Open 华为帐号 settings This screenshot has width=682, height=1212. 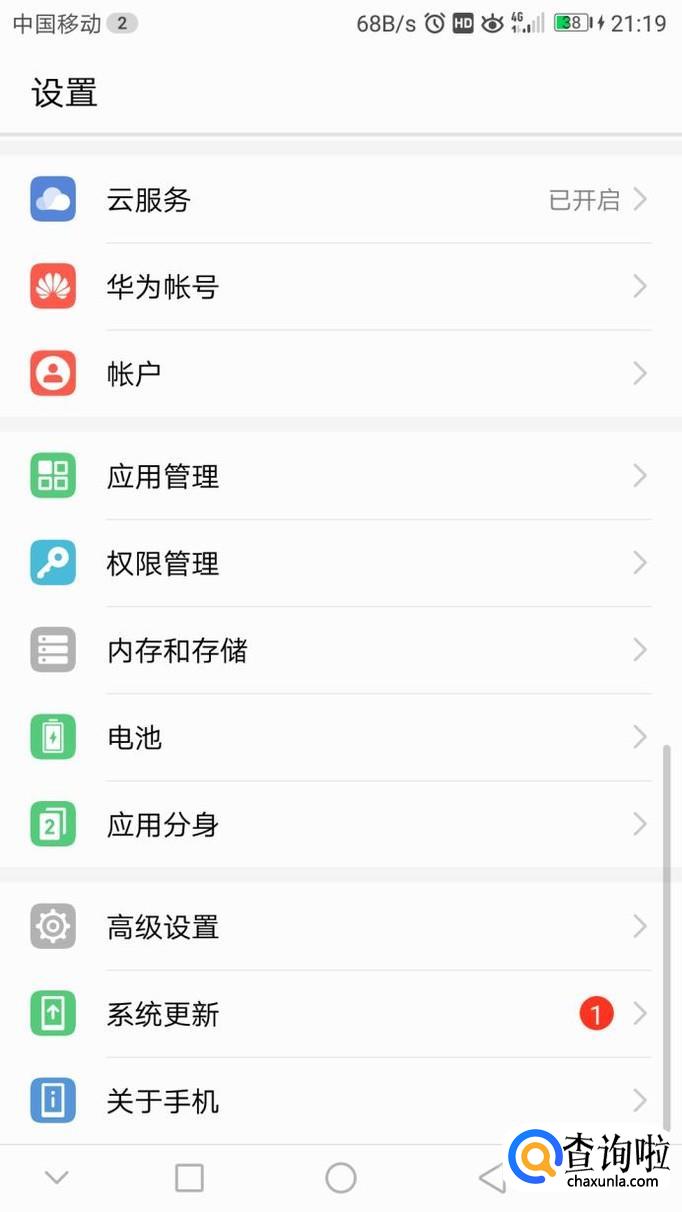340,287
